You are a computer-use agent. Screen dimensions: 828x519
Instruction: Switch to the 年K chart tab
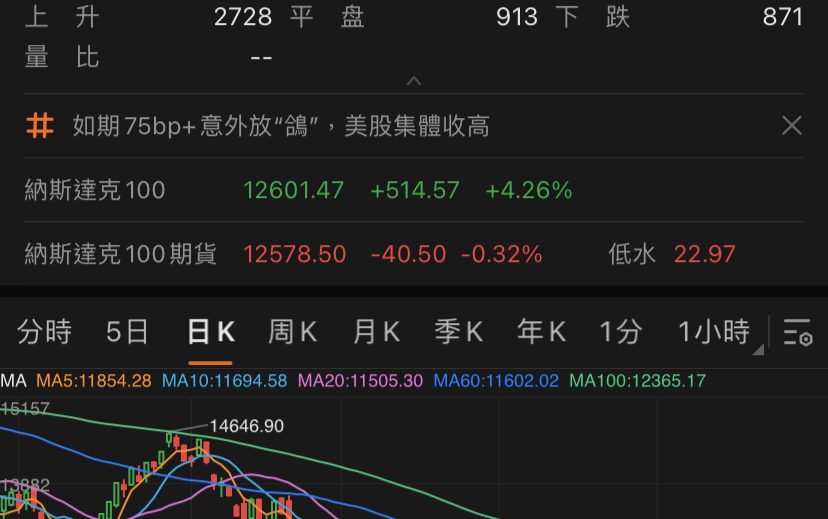[x=541, y=332]
